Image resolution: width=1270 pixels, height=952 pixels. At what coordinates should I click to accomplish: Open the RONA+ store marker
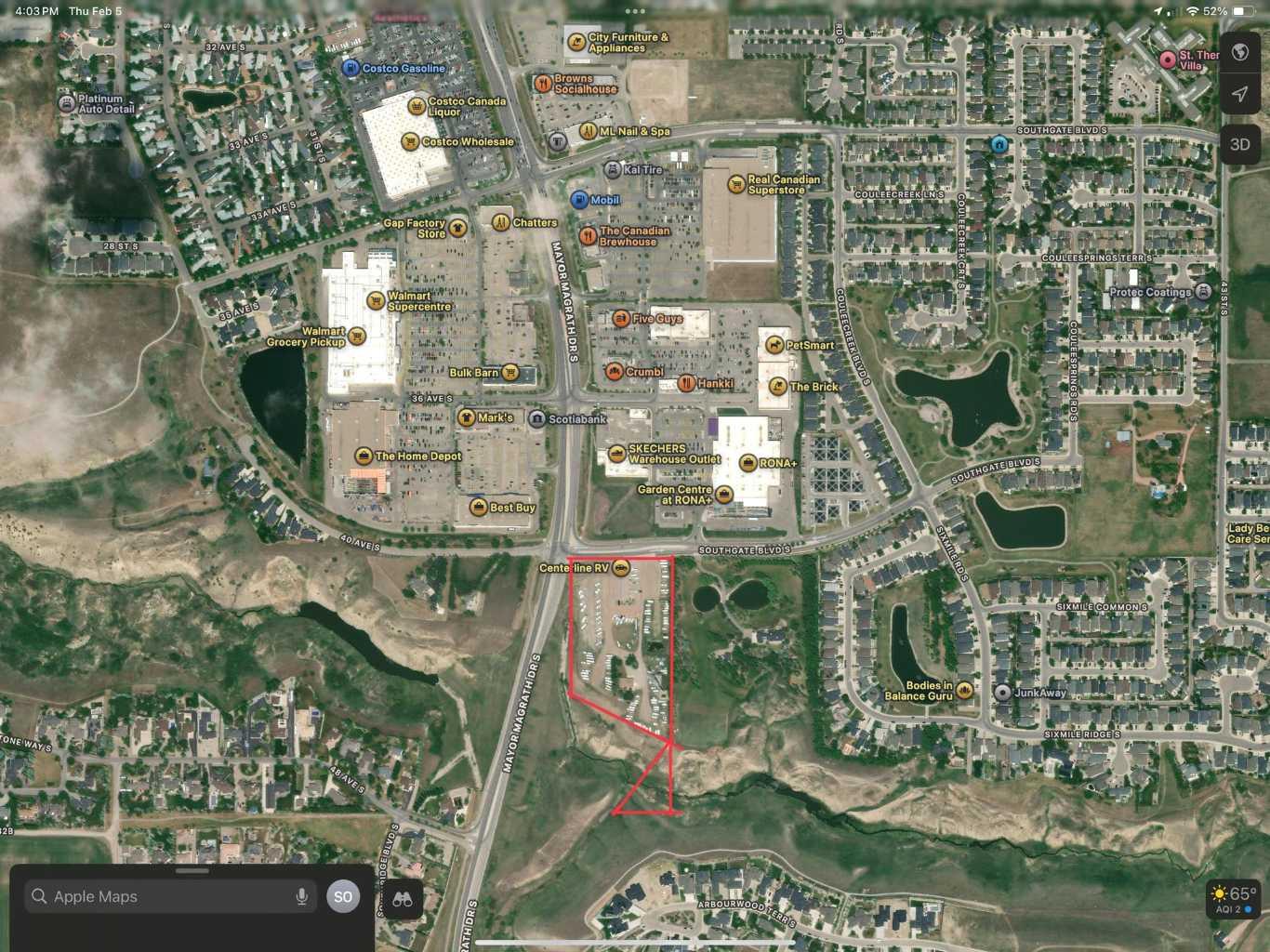click(747, 463)
